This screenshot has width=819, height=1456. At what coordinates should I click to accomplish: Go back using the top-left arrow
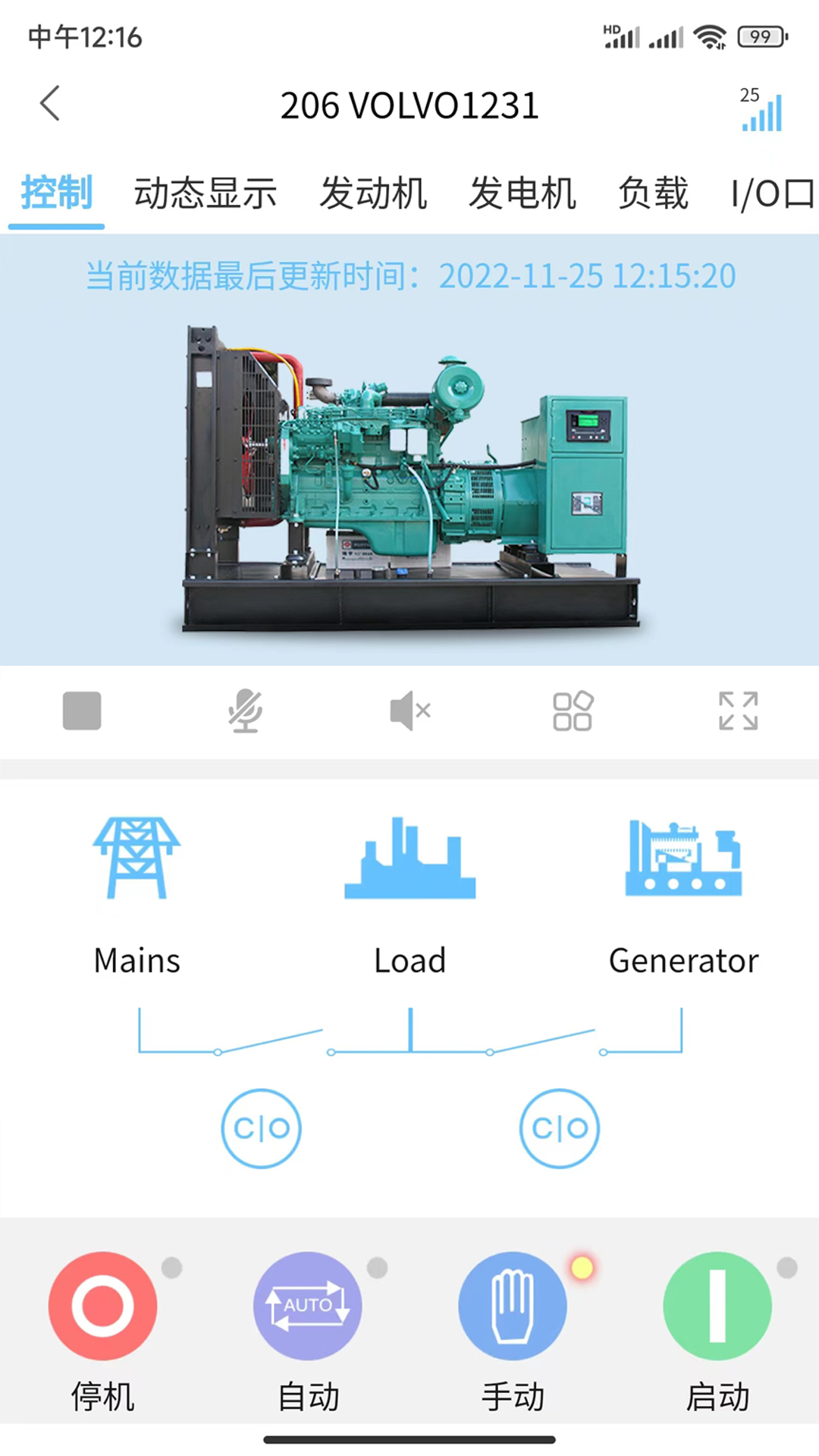[x=50, y=104]
